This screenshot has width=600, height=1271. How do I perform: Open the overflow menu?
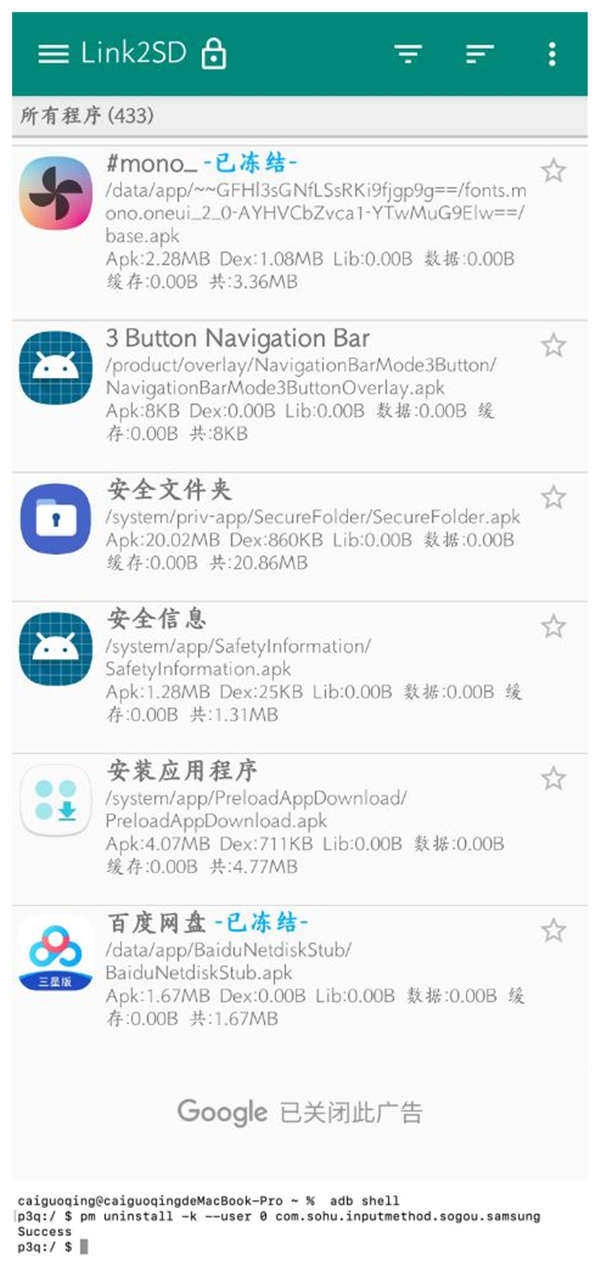tap(552, 54)
